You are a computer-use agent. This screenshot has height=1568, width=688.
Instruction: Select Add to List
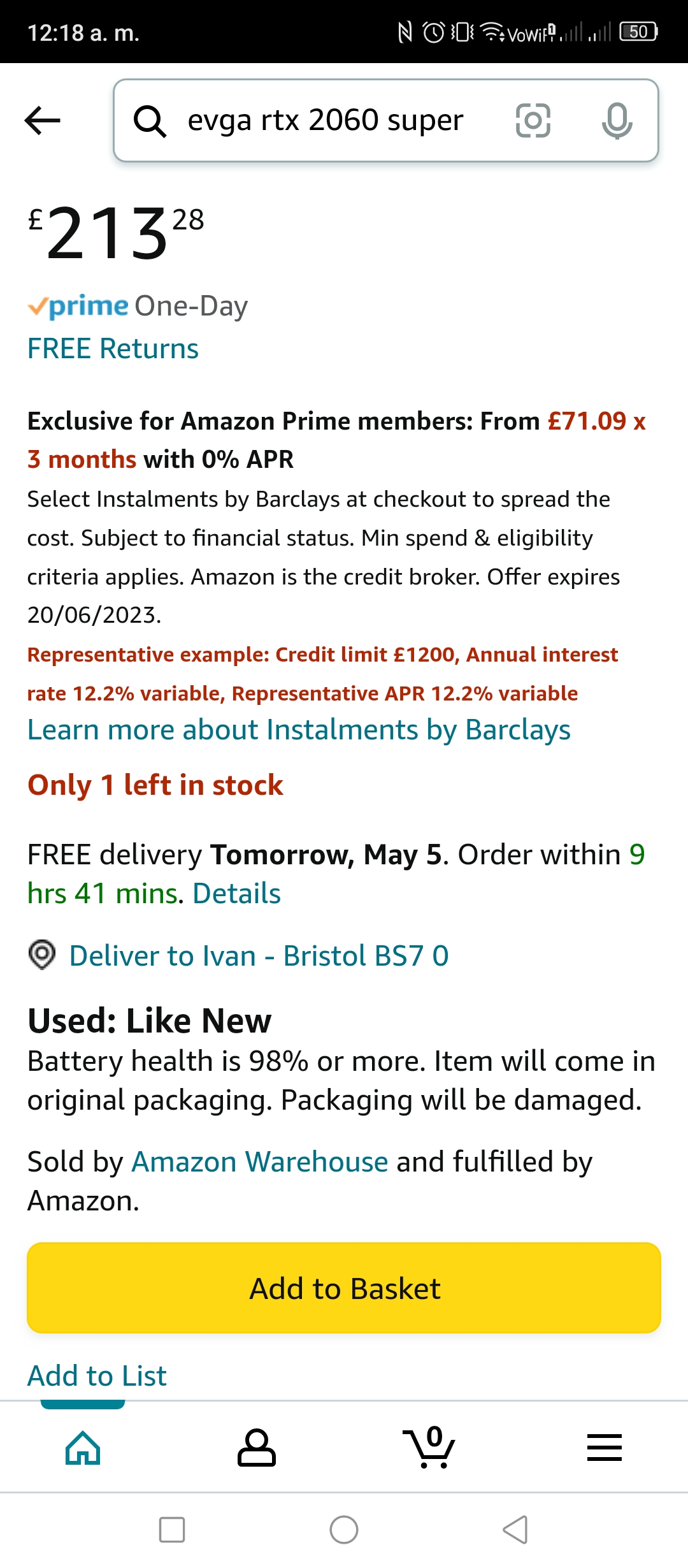pos(97,1376)
